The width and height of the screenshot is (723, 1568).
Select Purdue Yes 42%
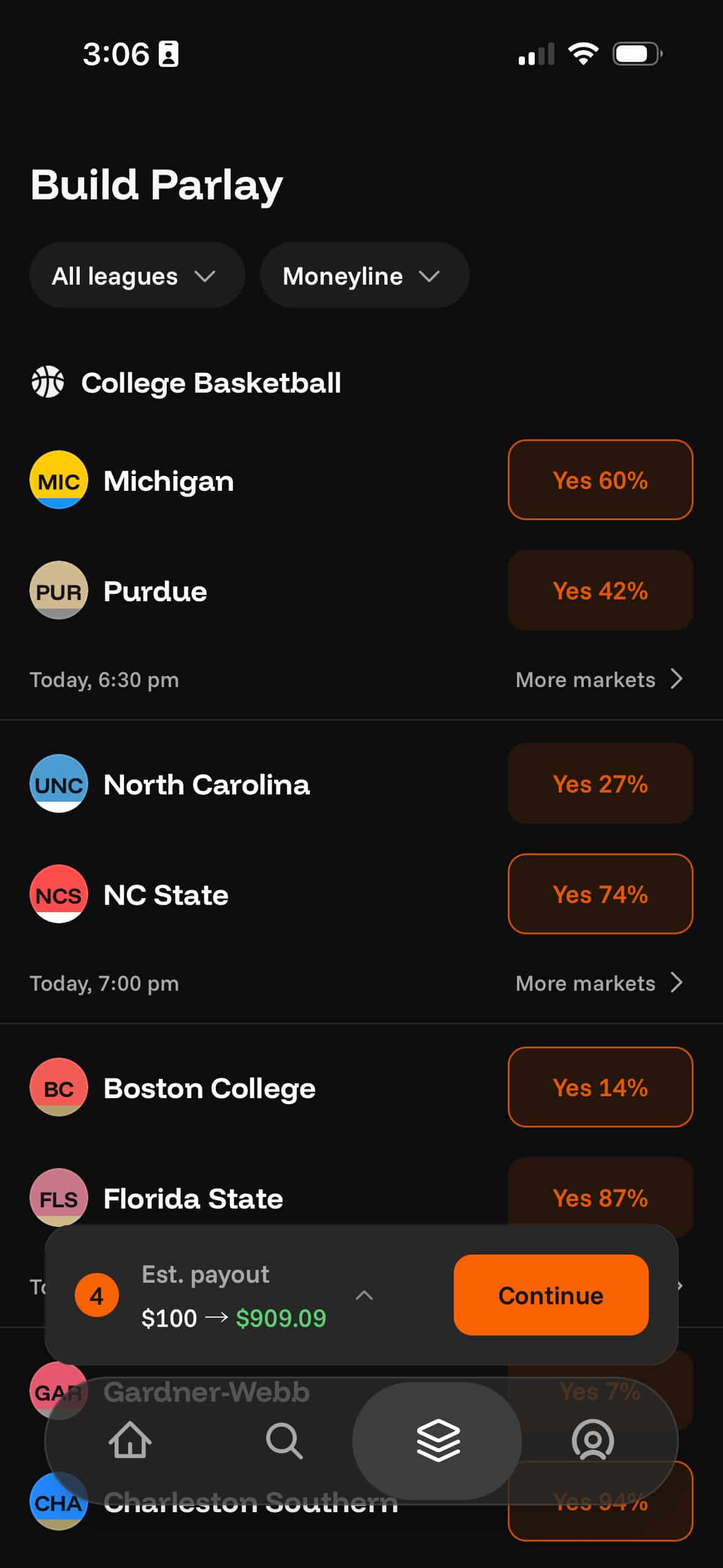600,591
